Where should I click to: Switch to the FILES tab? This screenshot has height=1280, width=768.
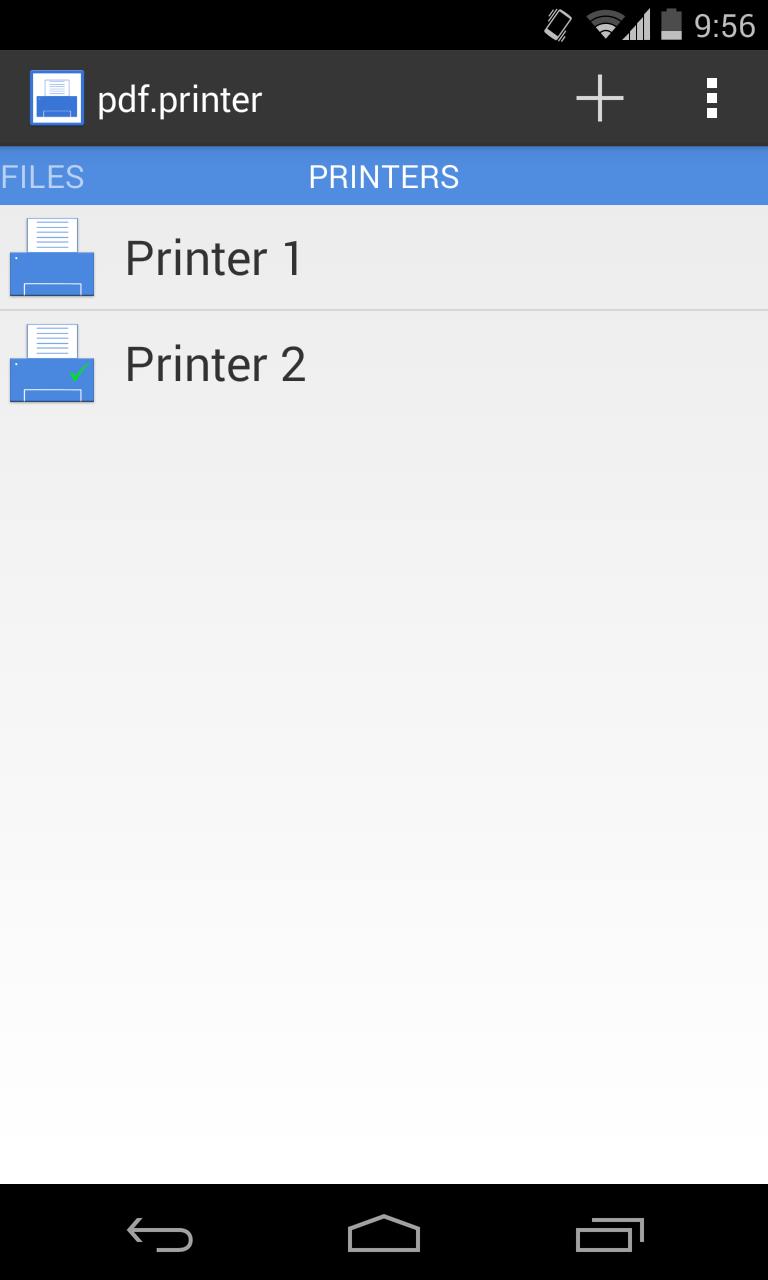click(42, 176)
